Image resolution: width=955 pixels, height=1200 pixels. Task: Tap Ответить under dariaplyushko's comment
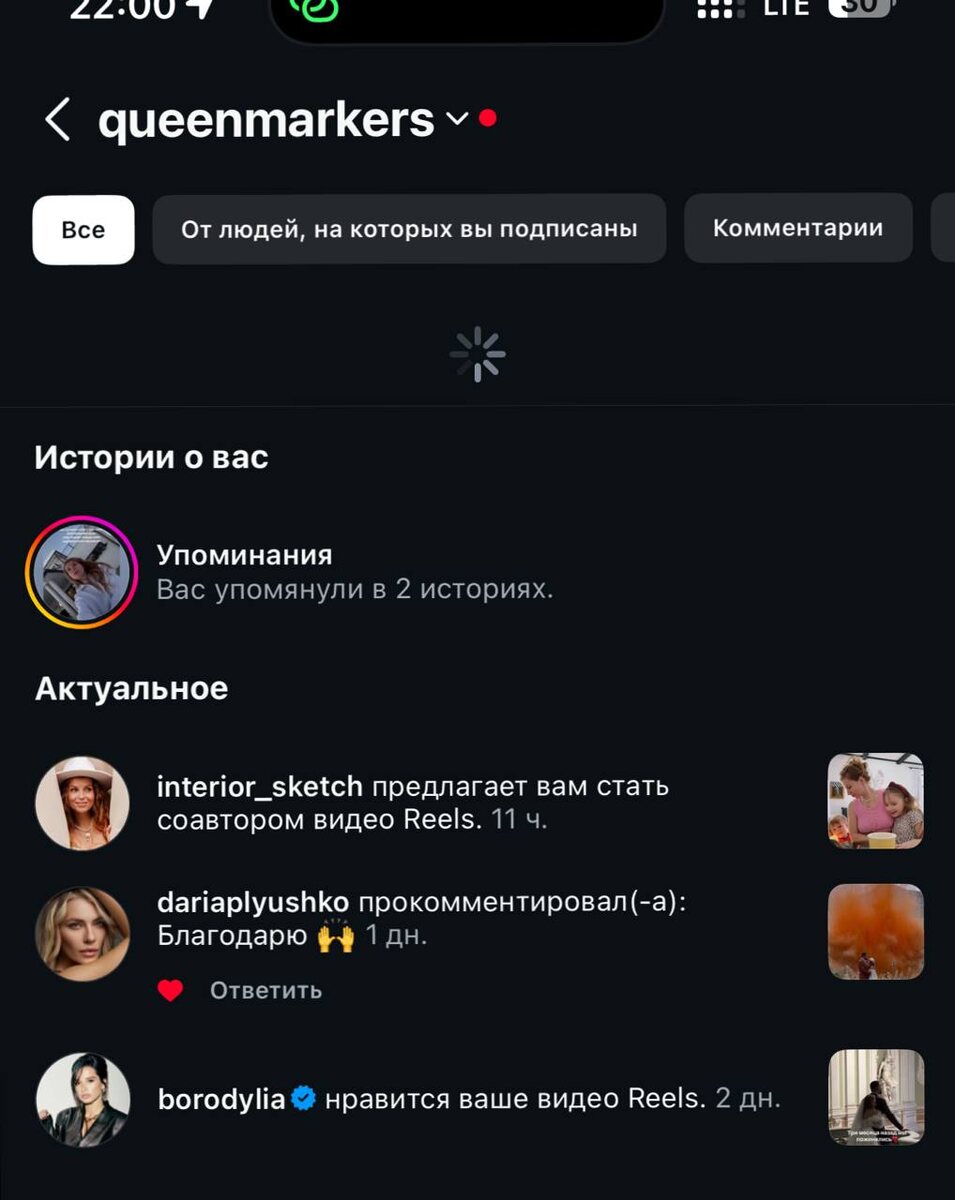coord(265,990)
